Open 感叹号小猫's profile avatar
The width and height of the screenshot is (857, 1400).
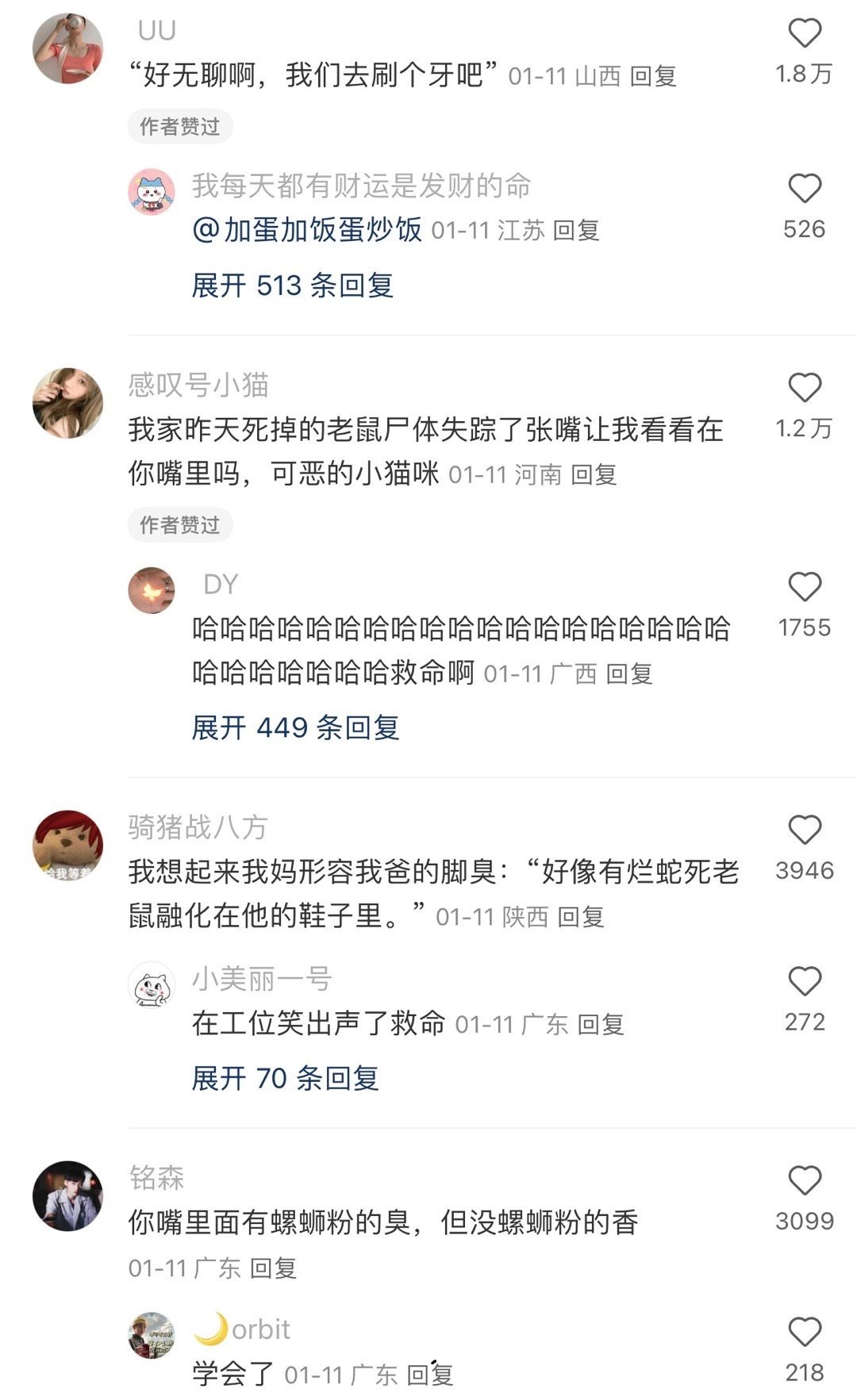coord(67,403)
